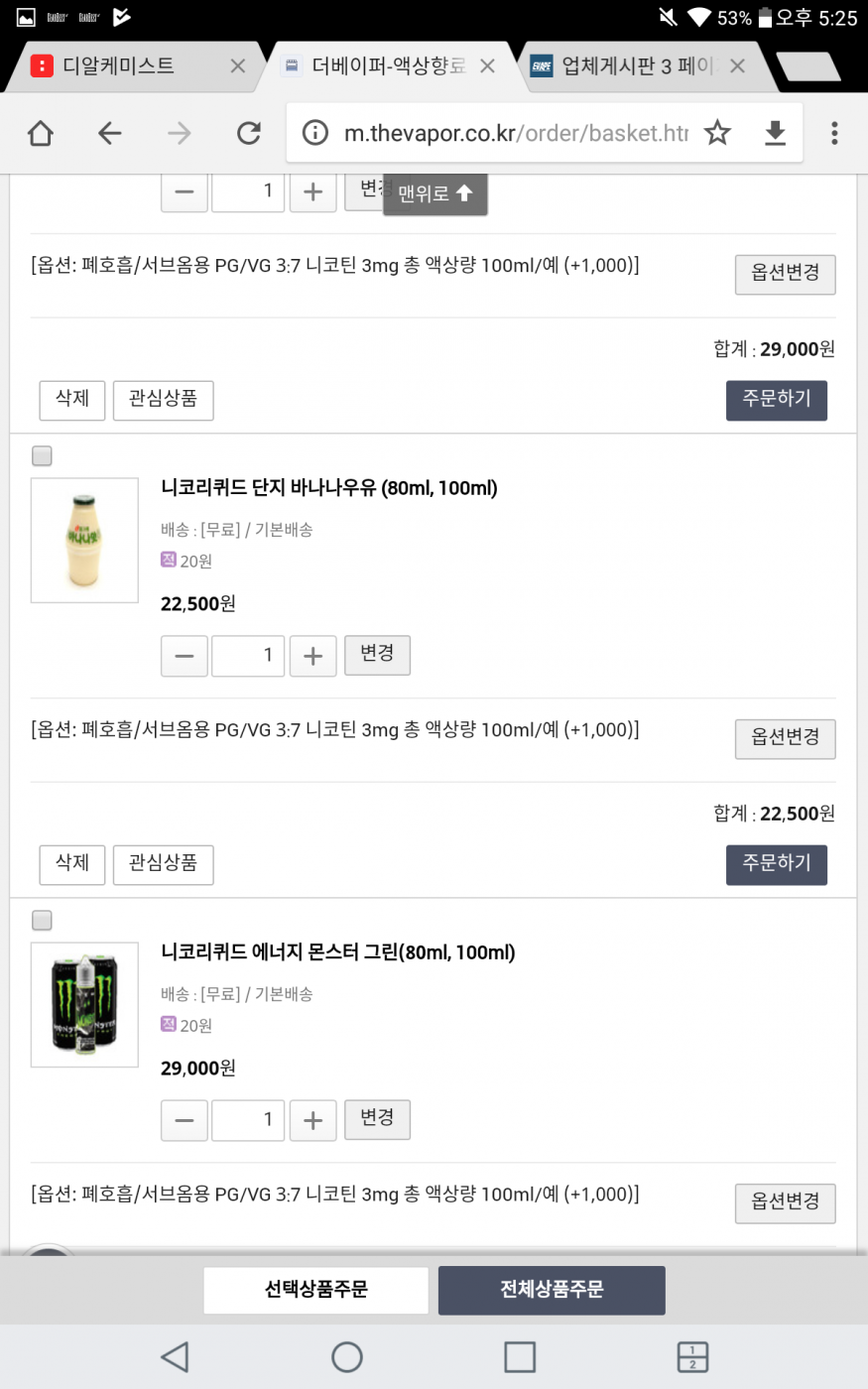Change options (옵션변경) for 단지 바나나우유

pyautogui.click(x=785, y=737)
